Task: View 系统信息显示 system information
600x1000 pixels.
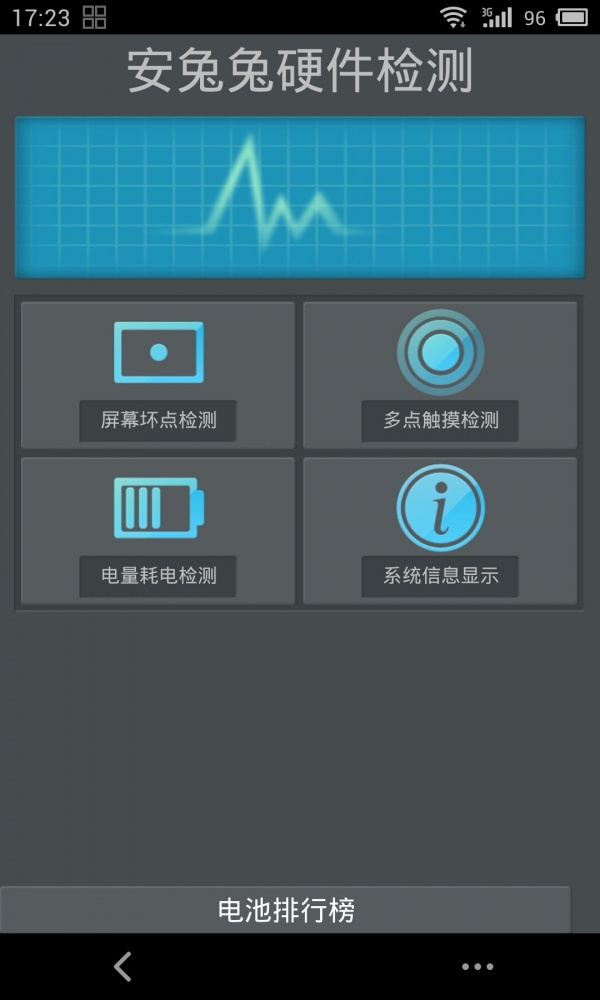Action: point(440,531)
